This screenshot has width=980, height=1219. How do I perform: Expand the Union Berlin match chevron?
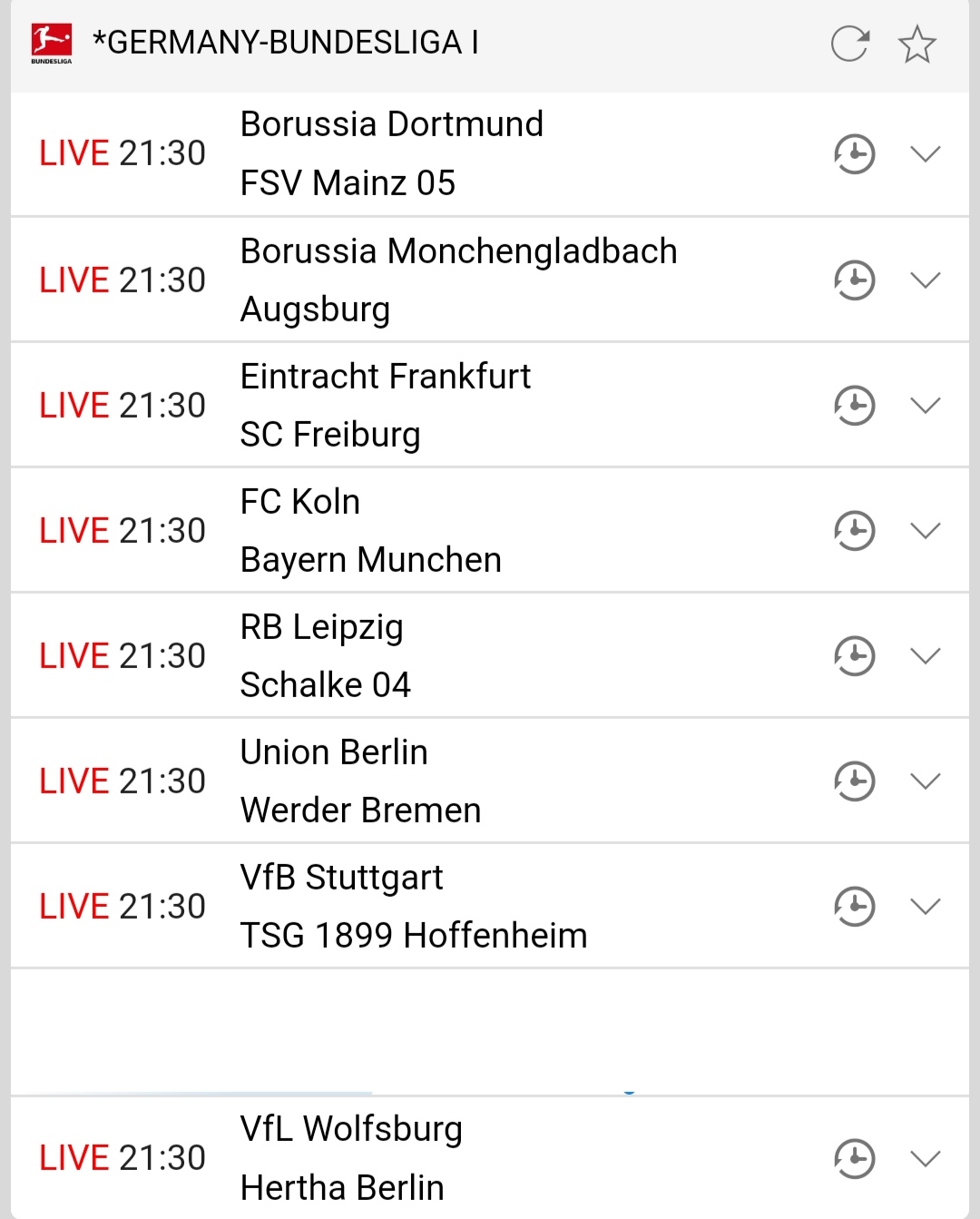[x=925, y=781]
